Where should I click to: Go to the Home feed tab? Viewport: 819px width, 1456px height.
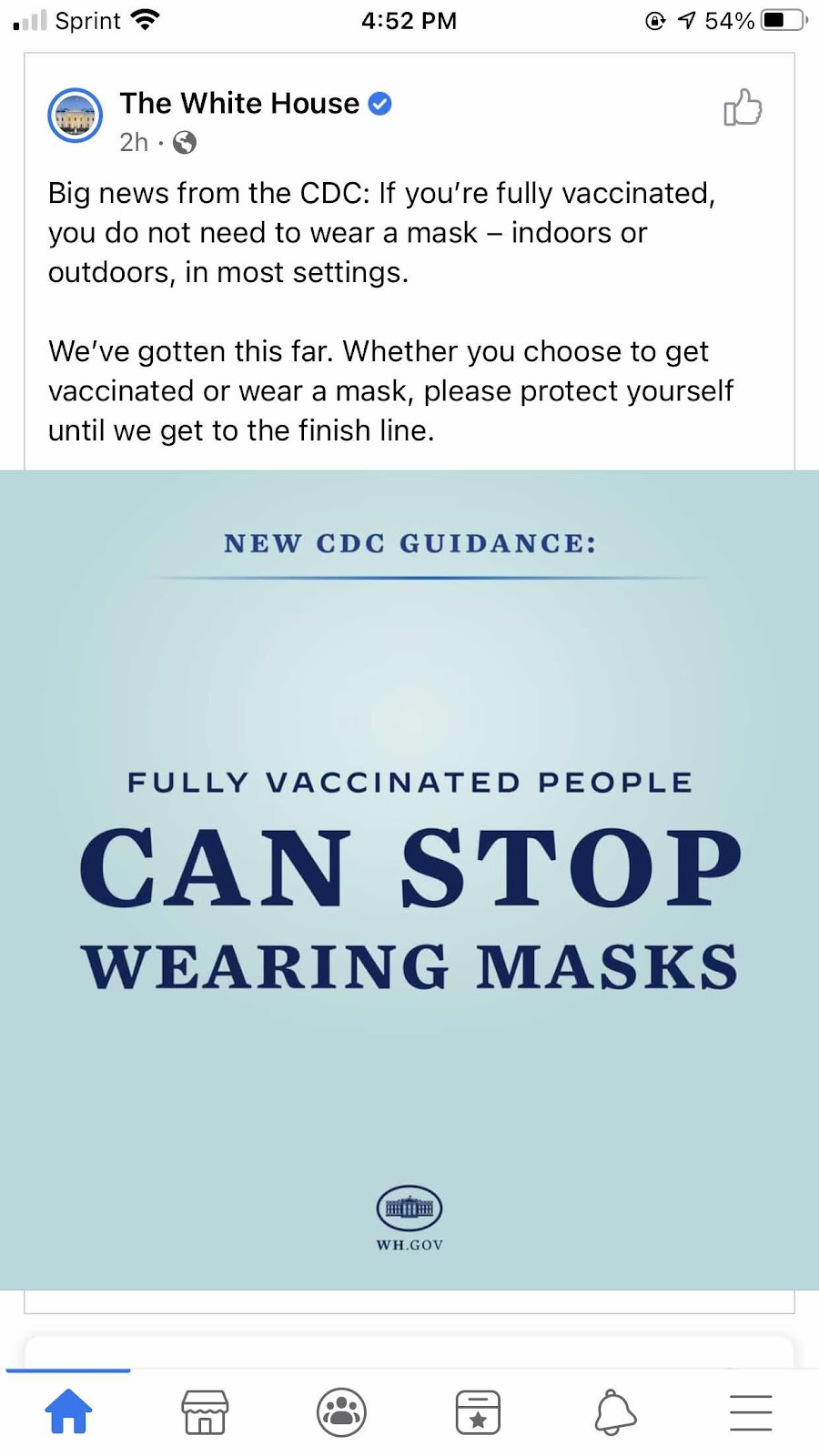(x=69, y=1412)
